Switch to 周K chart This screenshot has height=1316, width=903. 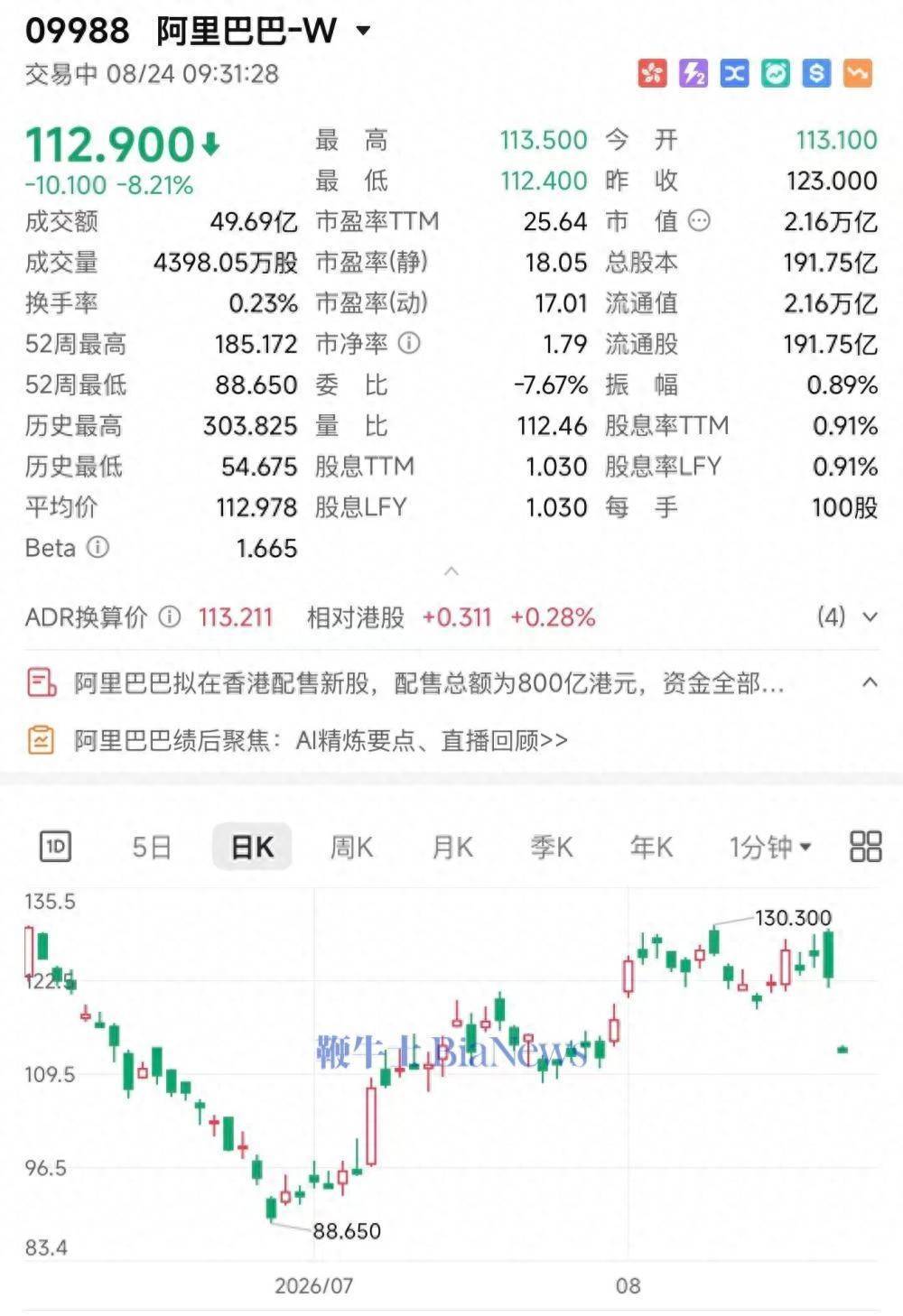tap(351, 847)
